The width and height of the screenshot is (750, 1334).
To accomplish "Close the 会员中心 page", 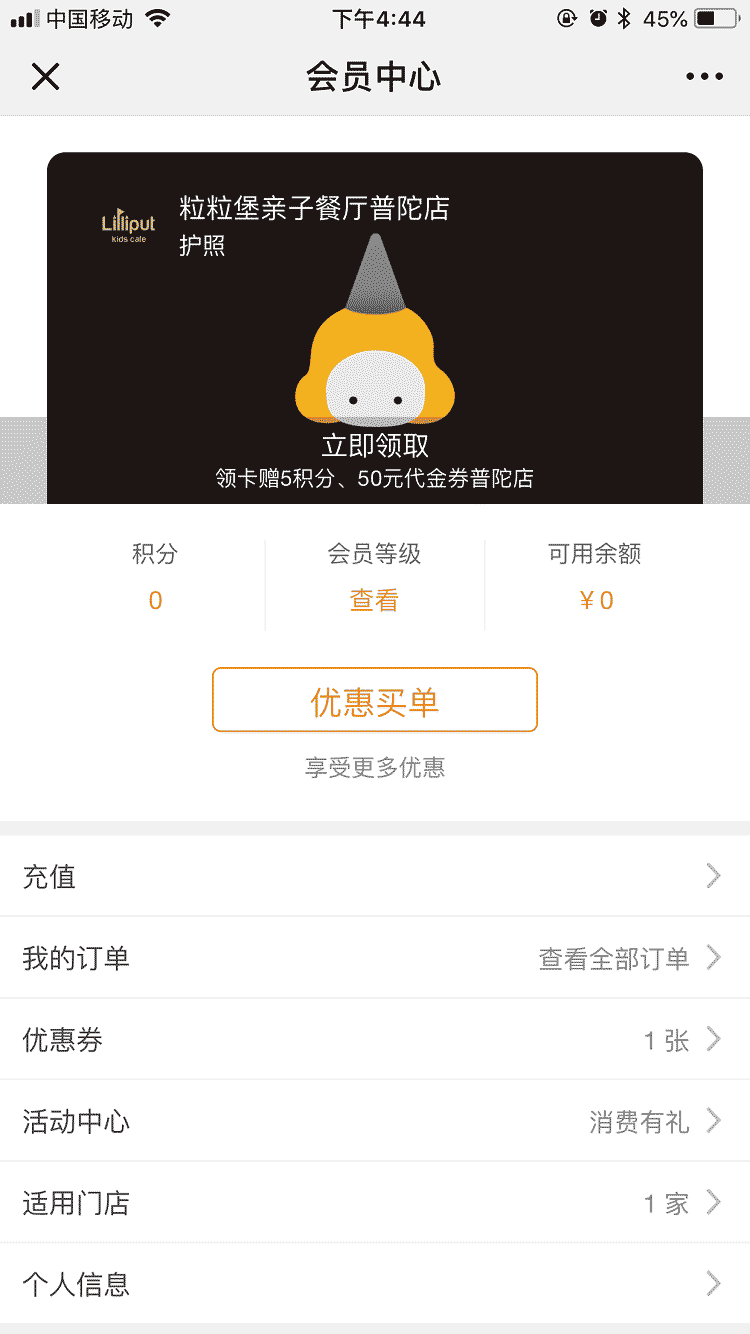I will pos(45,77).
